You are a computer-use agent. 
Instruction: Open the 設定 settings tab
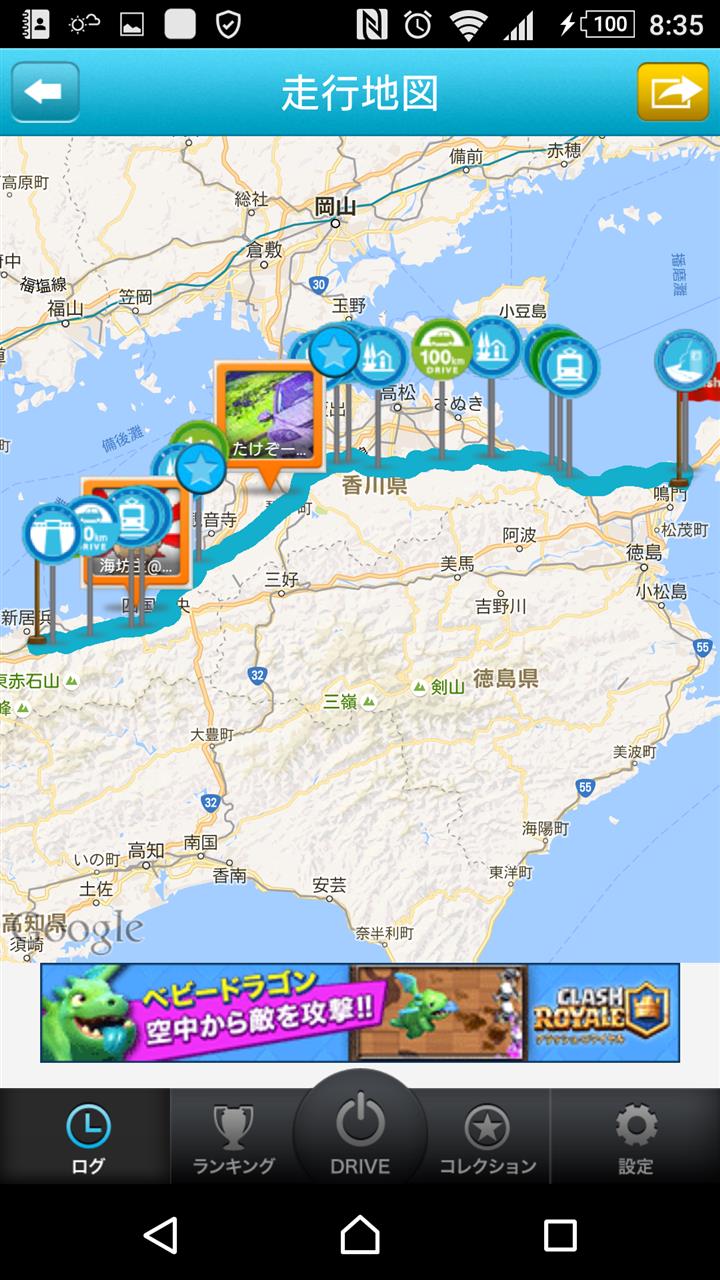(x=636, y=1138)
